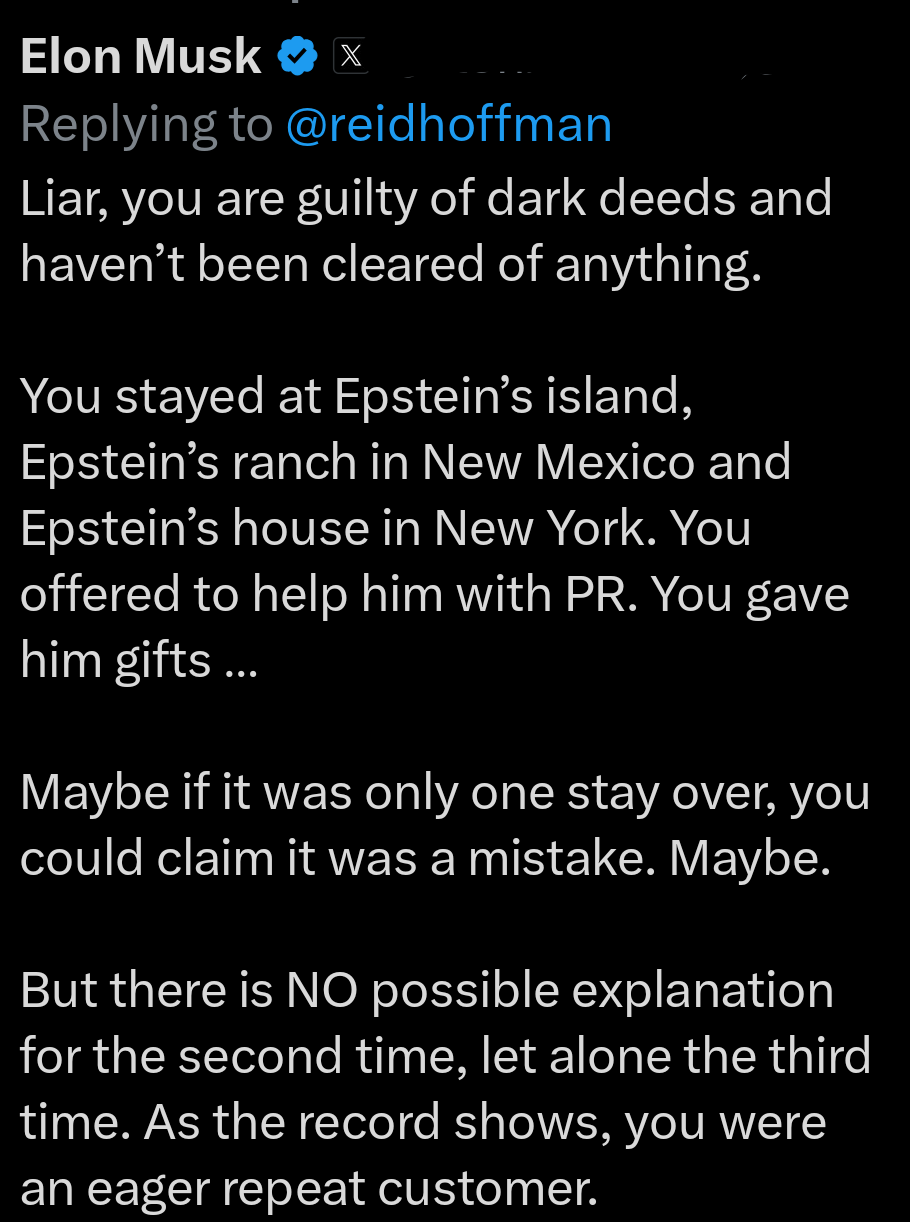Click the reply context line above the tweet
The height and width of the screenshot is (1222, 910).
coord(316,122)
